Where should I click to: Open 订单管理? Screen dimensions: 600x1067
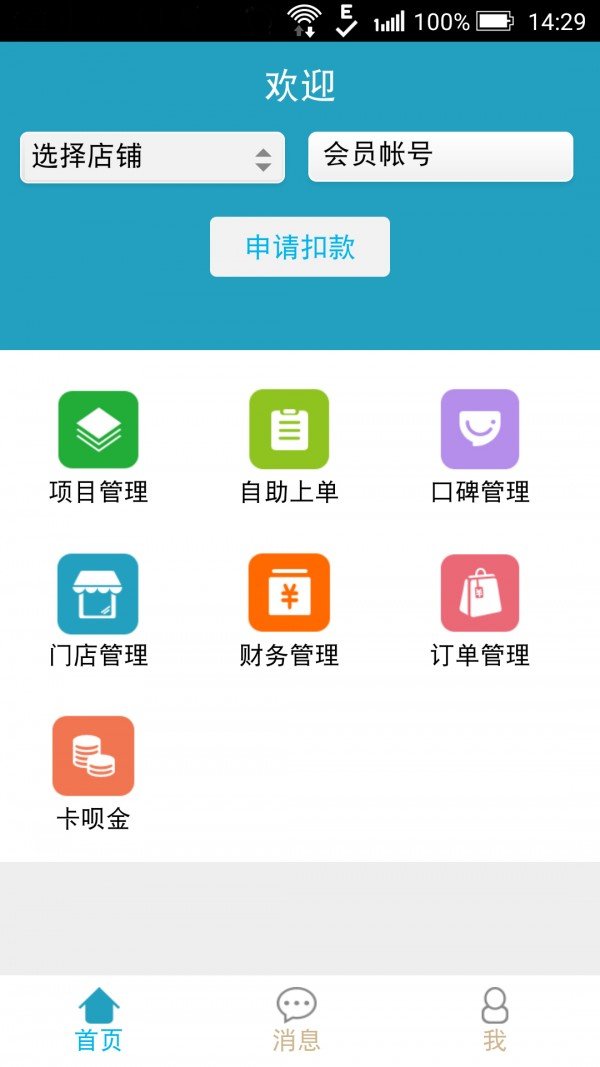point(480,610)
